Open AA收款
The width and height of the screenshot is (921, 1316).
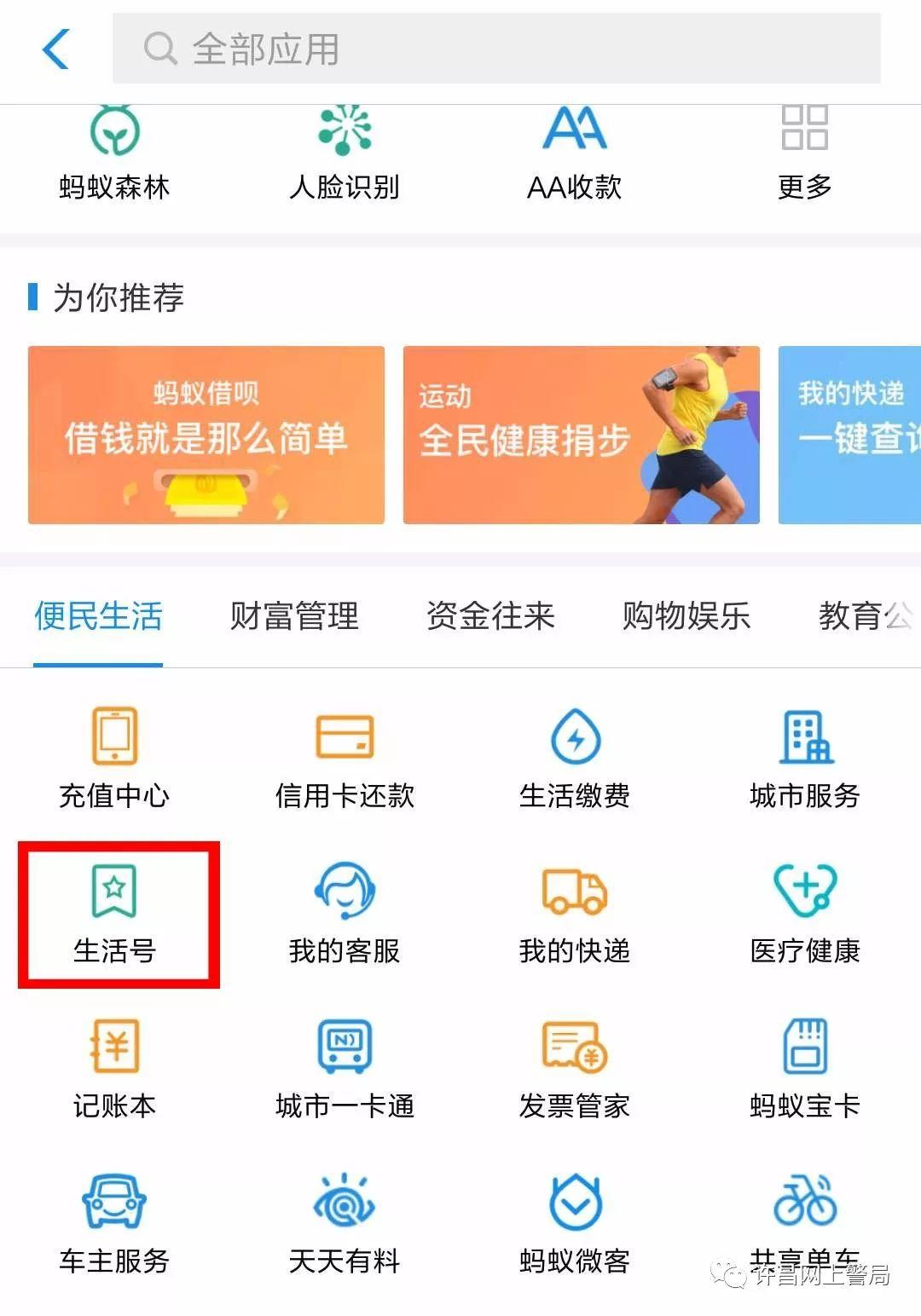574,153
